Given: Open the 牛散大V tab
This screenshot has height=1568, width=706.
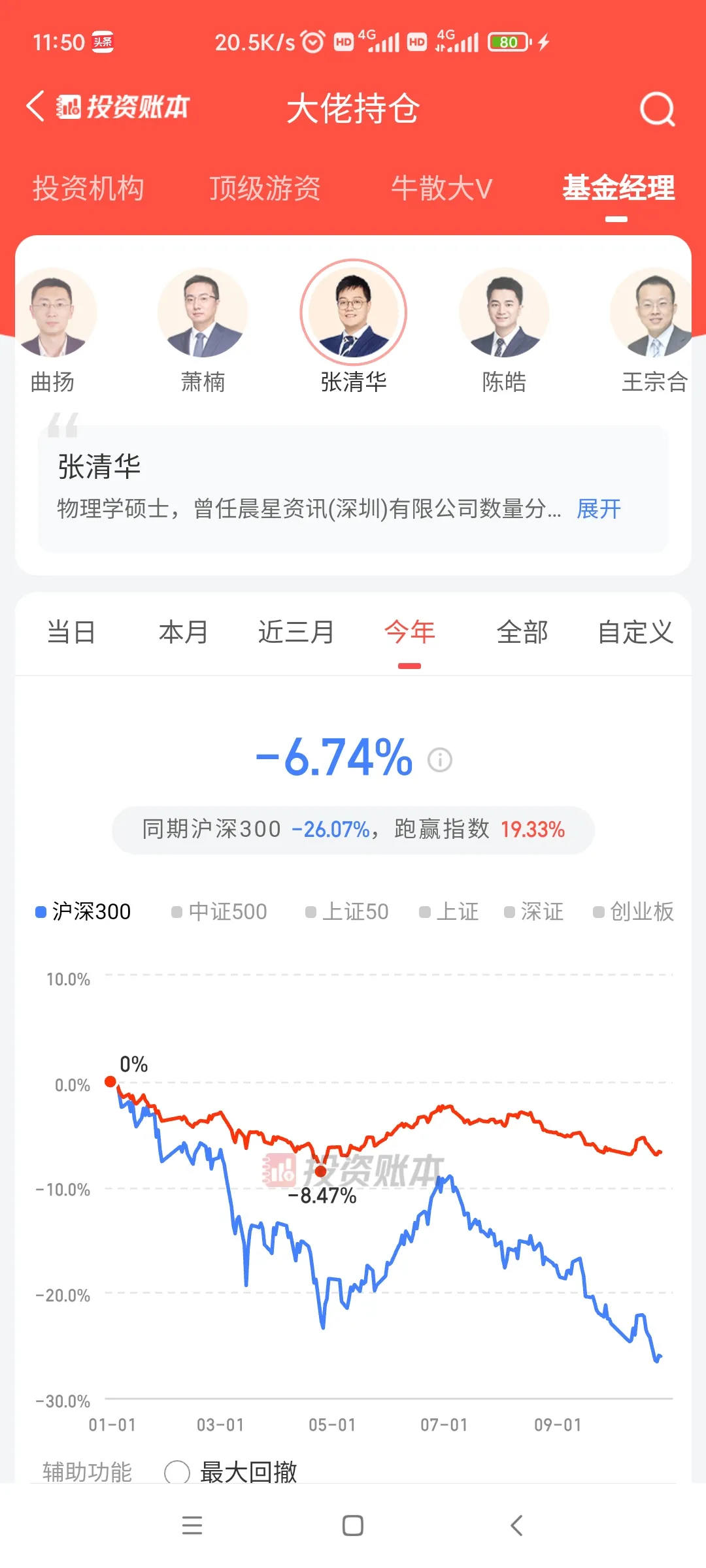Looking at the screenshot, I should 442,189.
